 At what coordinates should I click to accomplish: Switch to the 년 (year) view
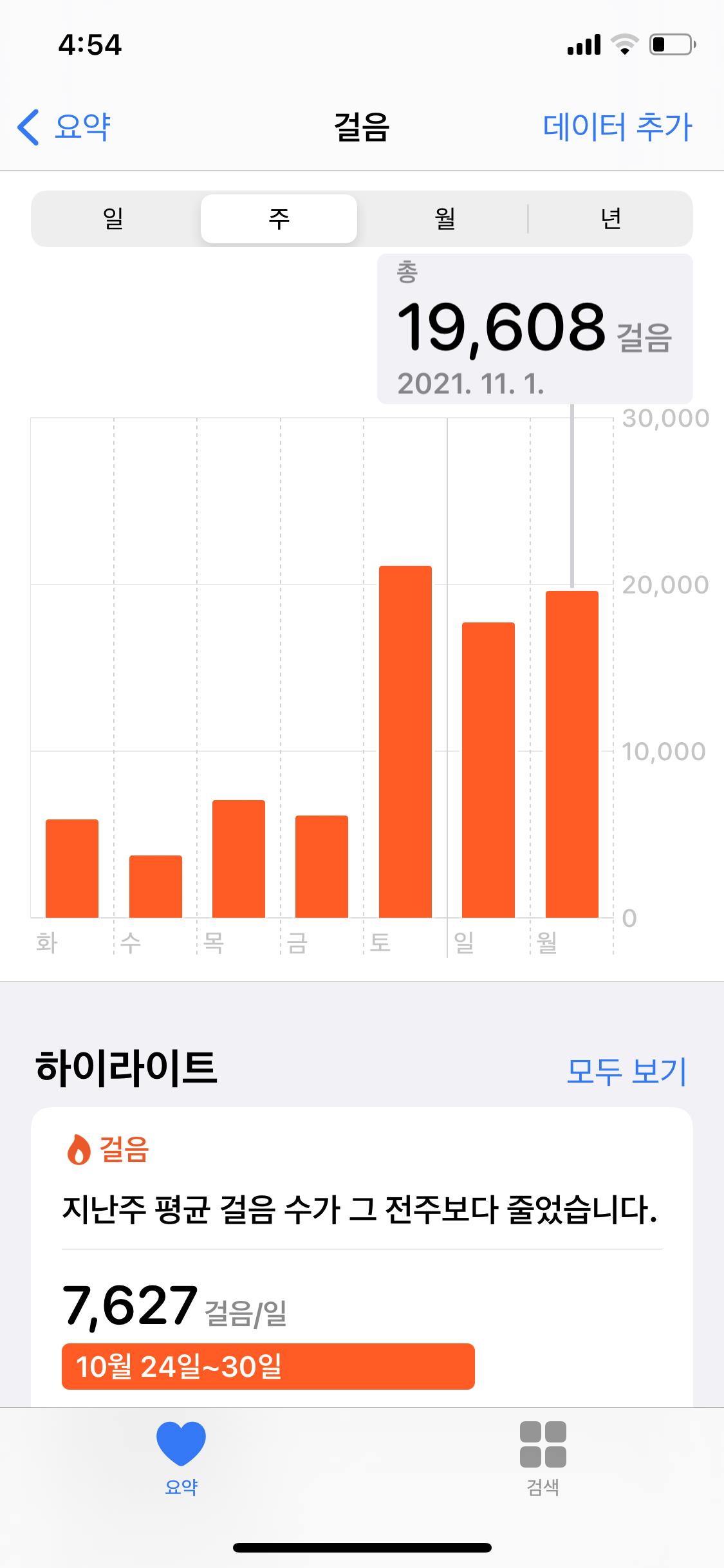point(610,219)
